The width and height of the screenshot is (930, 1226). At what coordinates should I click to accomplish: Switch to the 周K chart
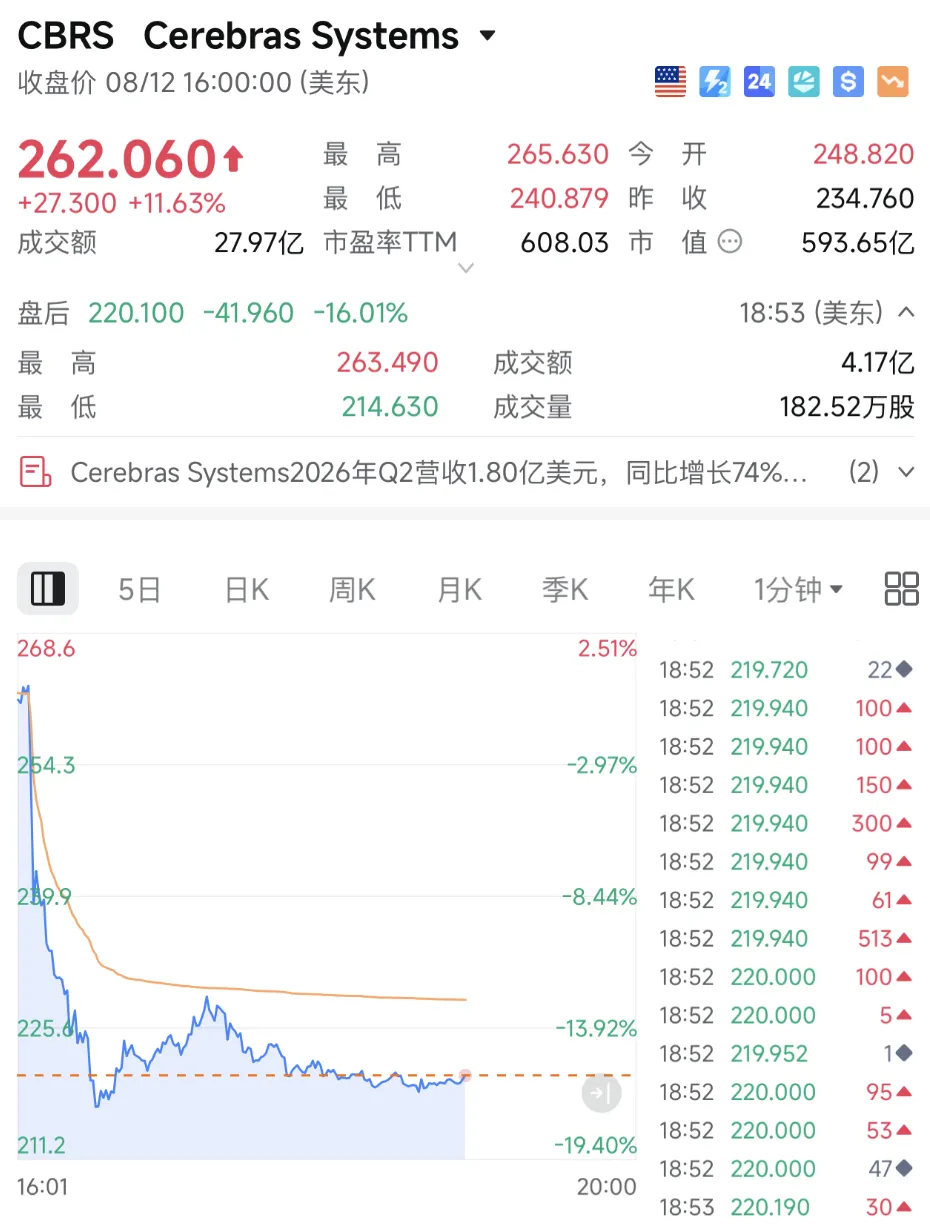(x=352, y=590)
